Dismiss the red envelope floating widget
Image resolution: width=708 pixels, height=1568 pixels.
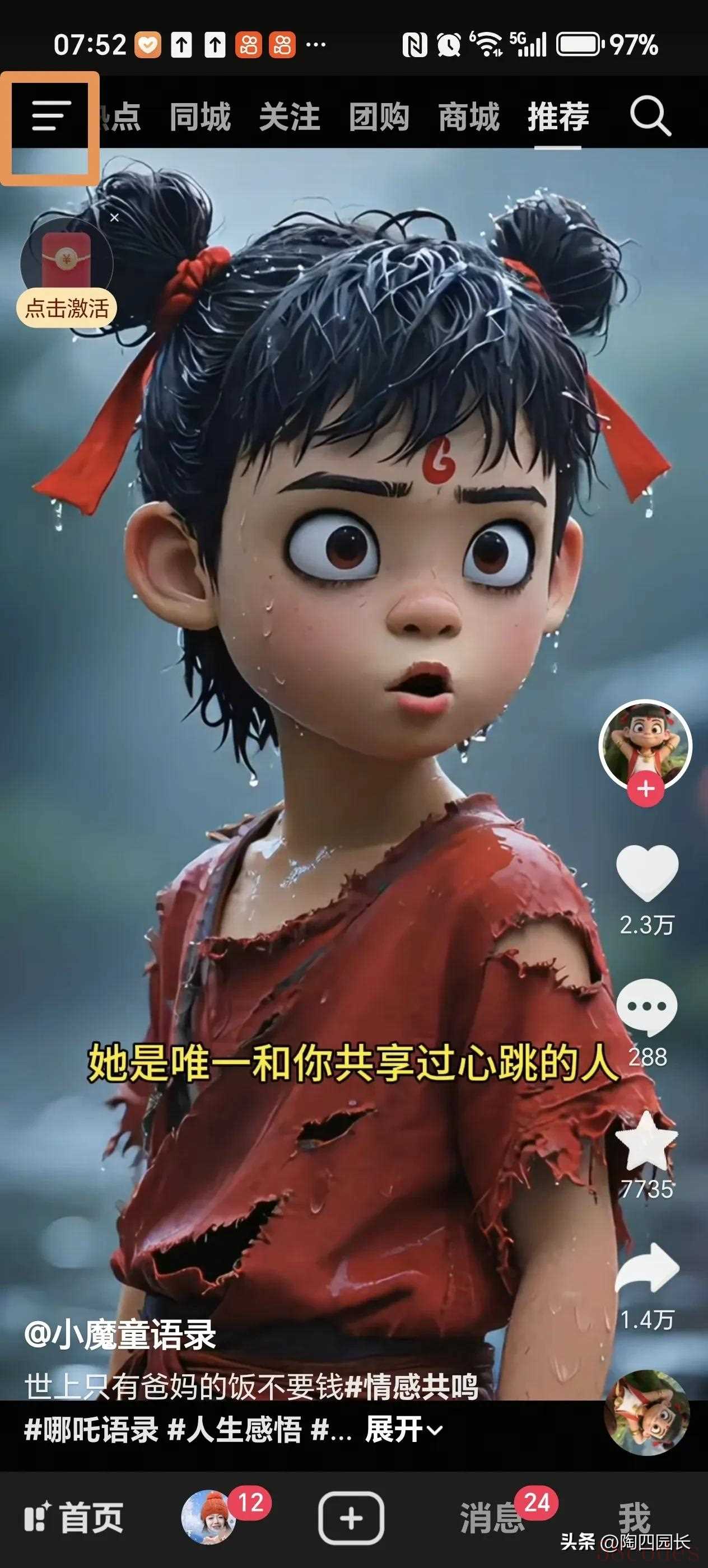tap(114, 217)
